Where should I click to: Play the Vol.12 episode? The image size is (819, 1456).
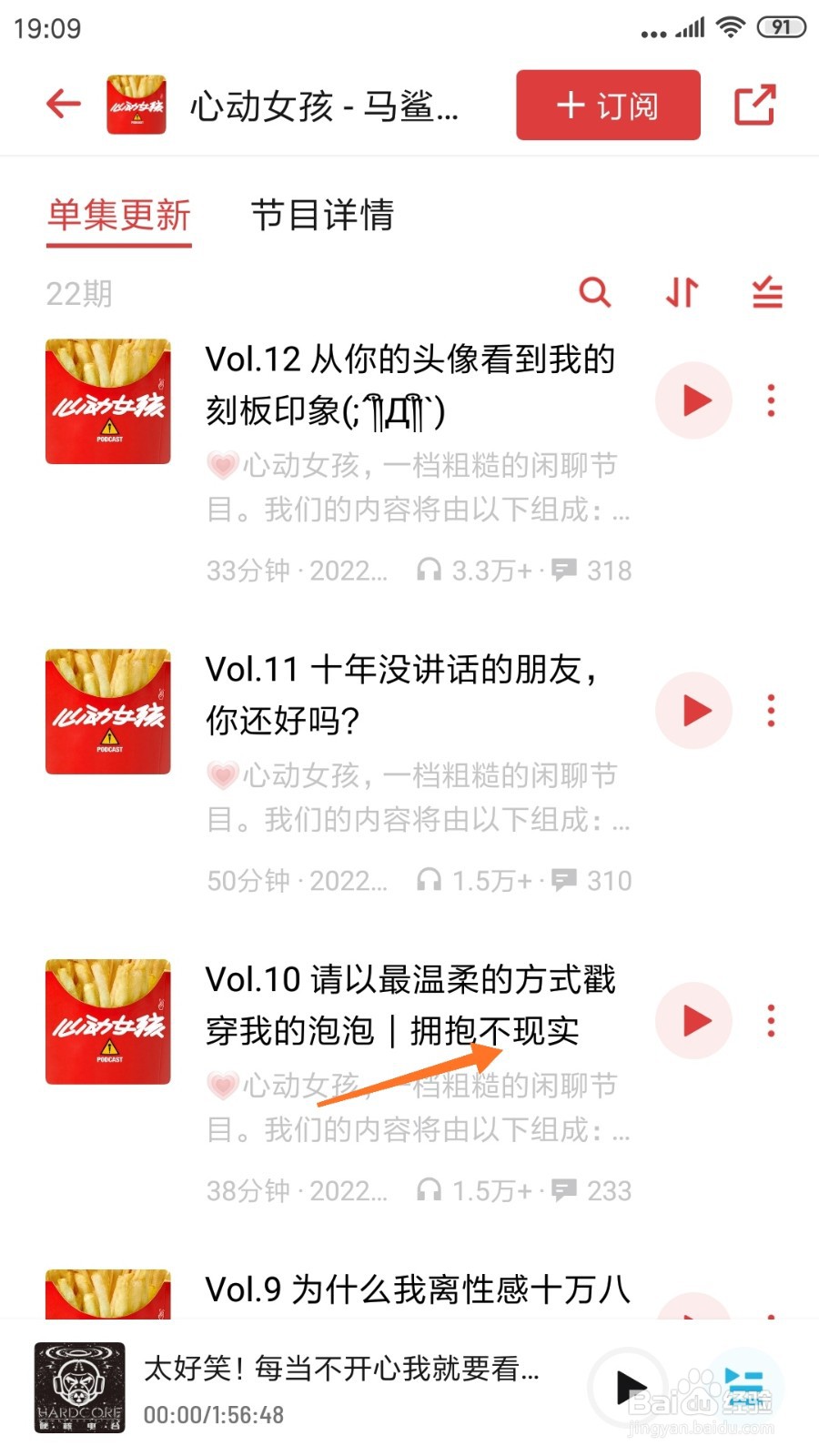click(x=693, y=400)
